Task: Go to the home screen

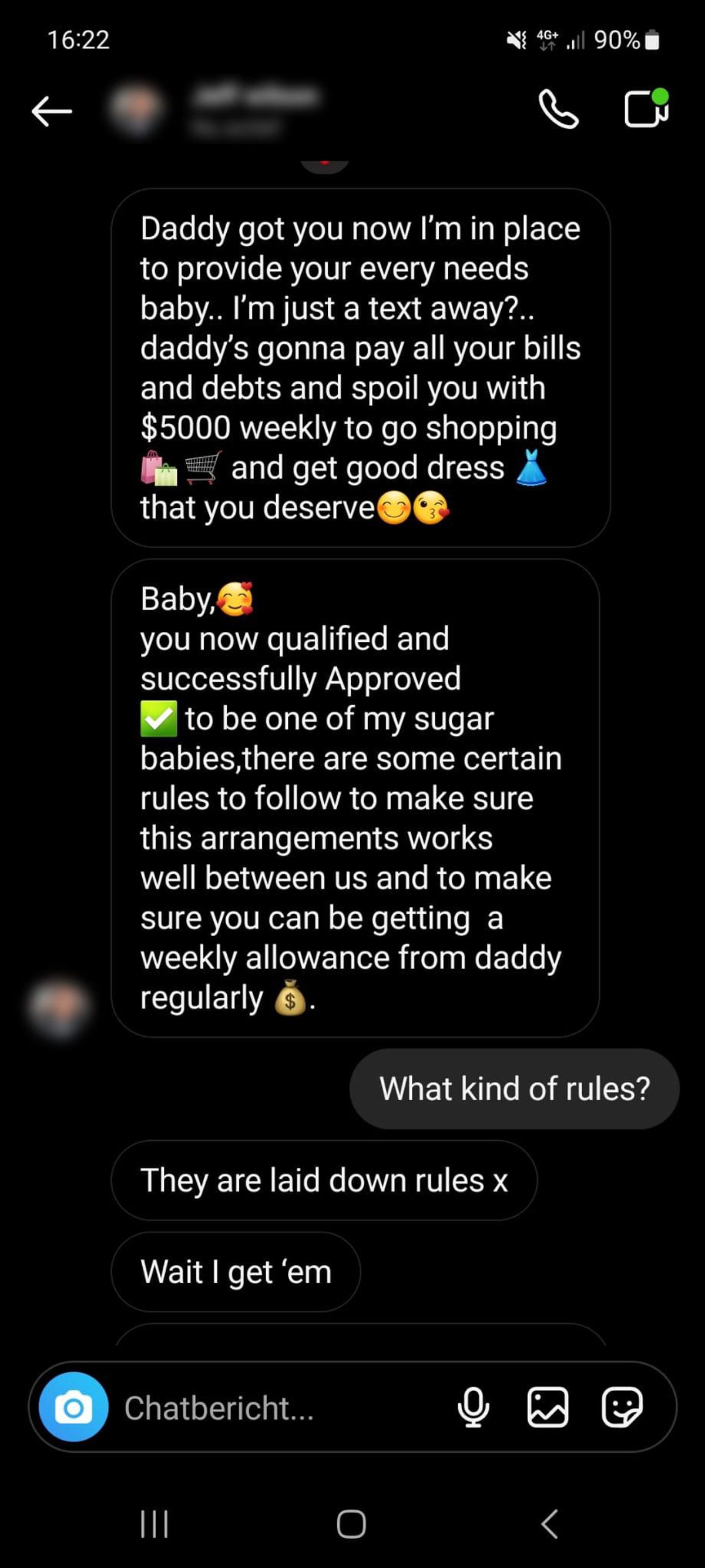Action: (x=351, y=1524)
